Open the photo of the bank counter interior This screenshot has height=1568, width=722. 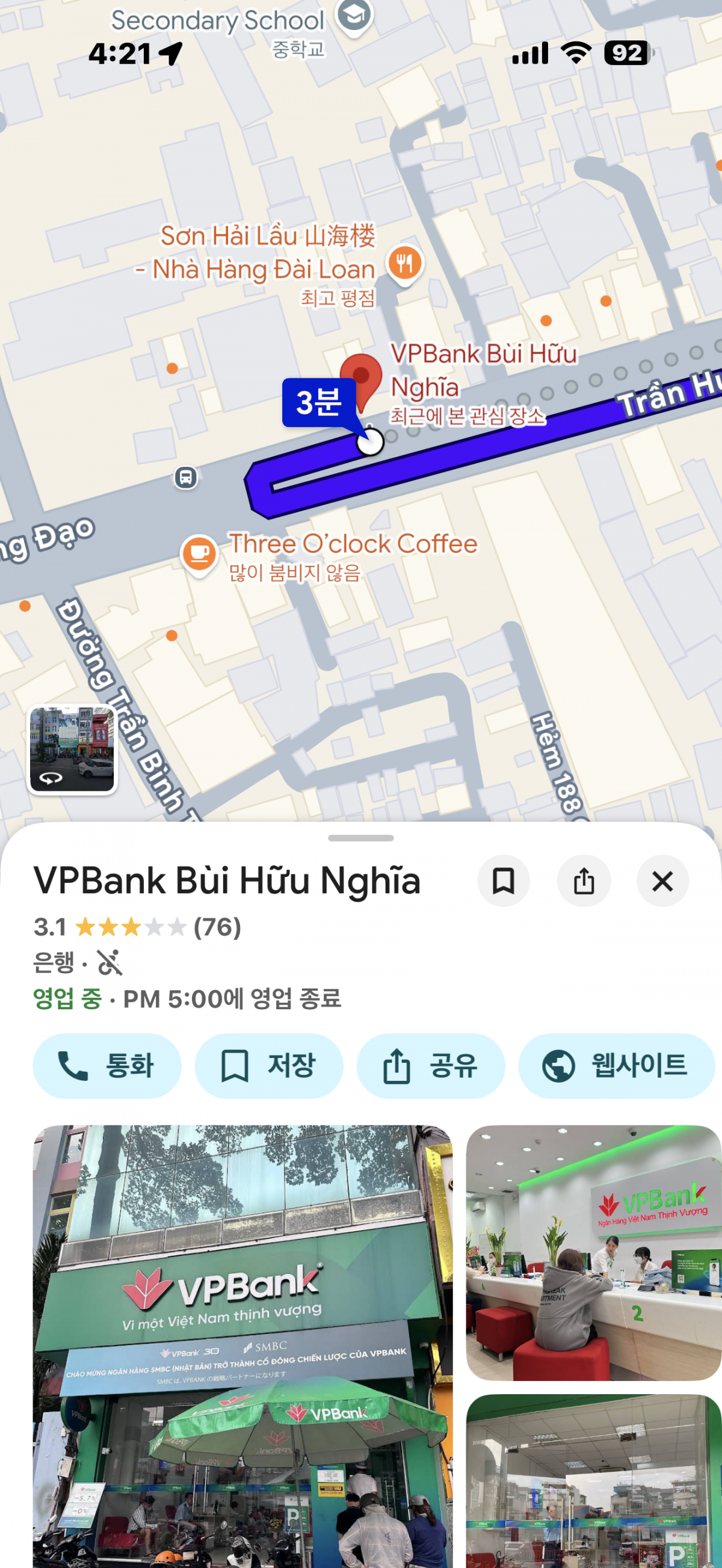(594, 1253)
